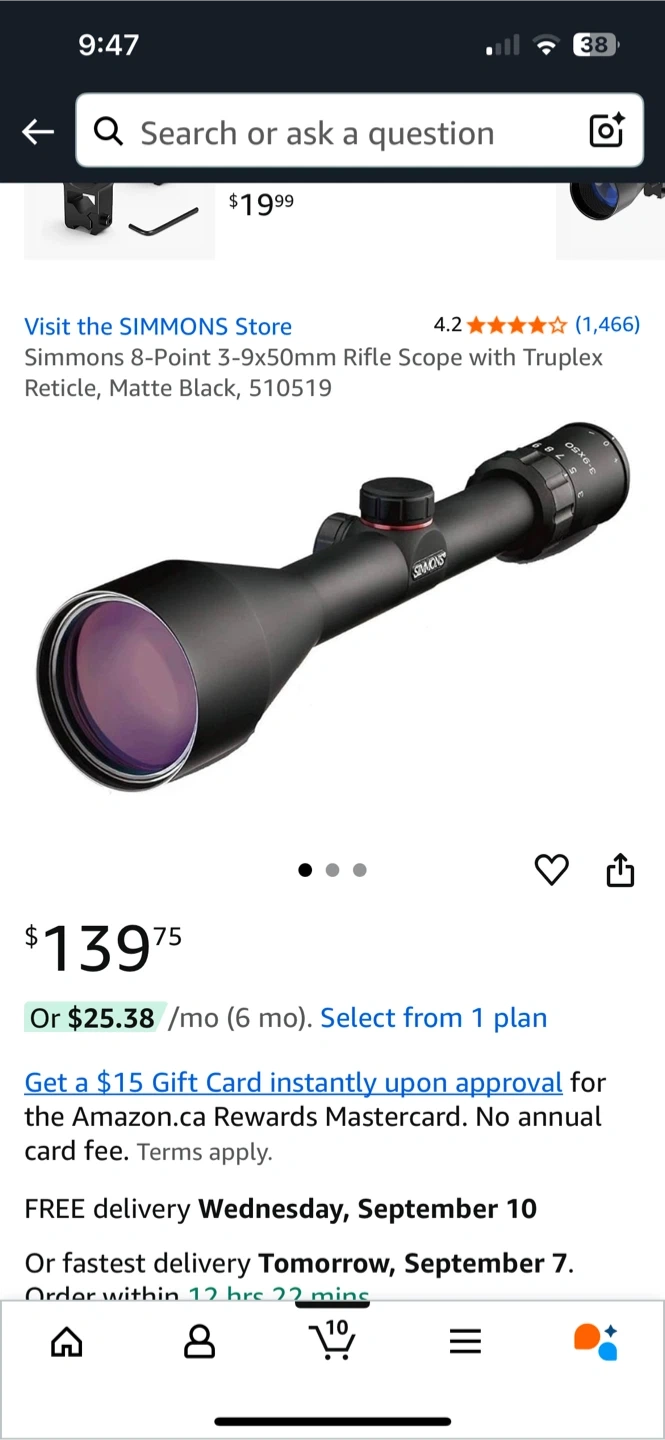
Task: Open the account profile tab
Action: click(200, 1341)
